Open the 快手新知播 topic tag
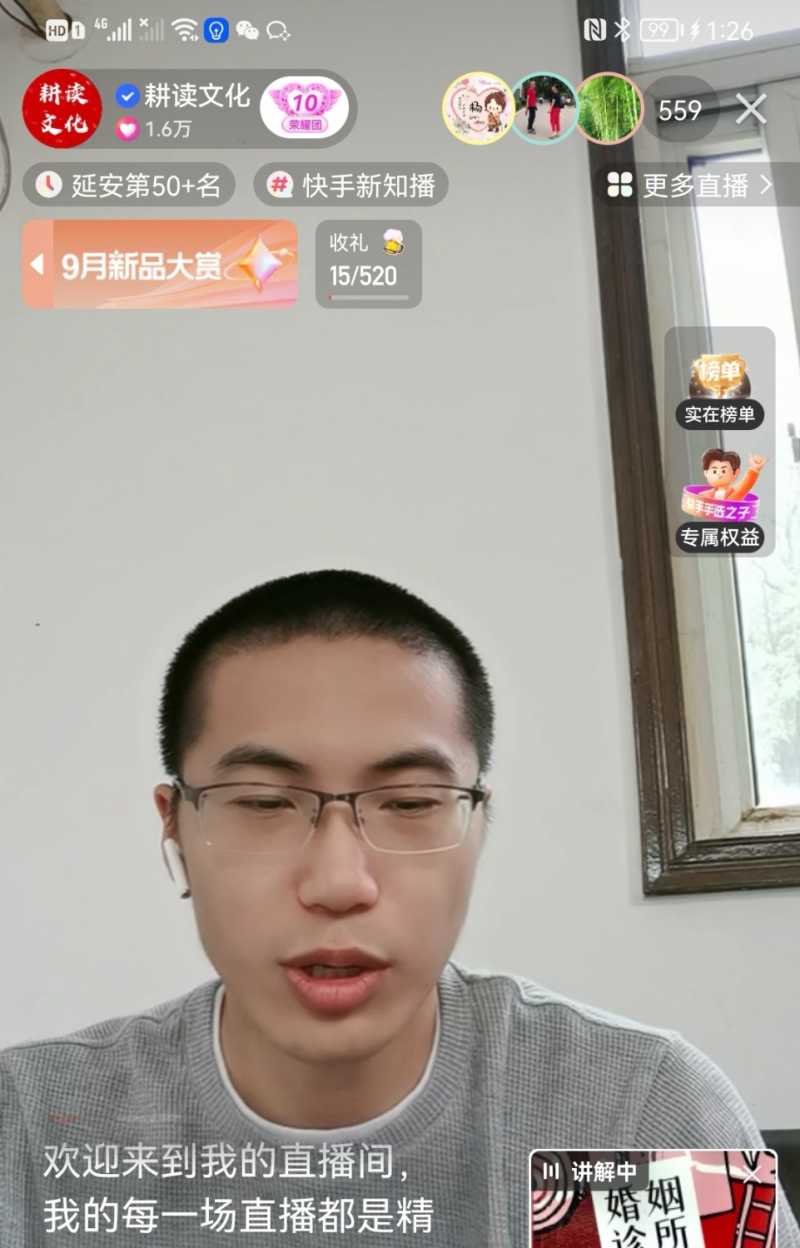Image resolution: width=800 pixels, height=1248 pixels. click(351, 185)
